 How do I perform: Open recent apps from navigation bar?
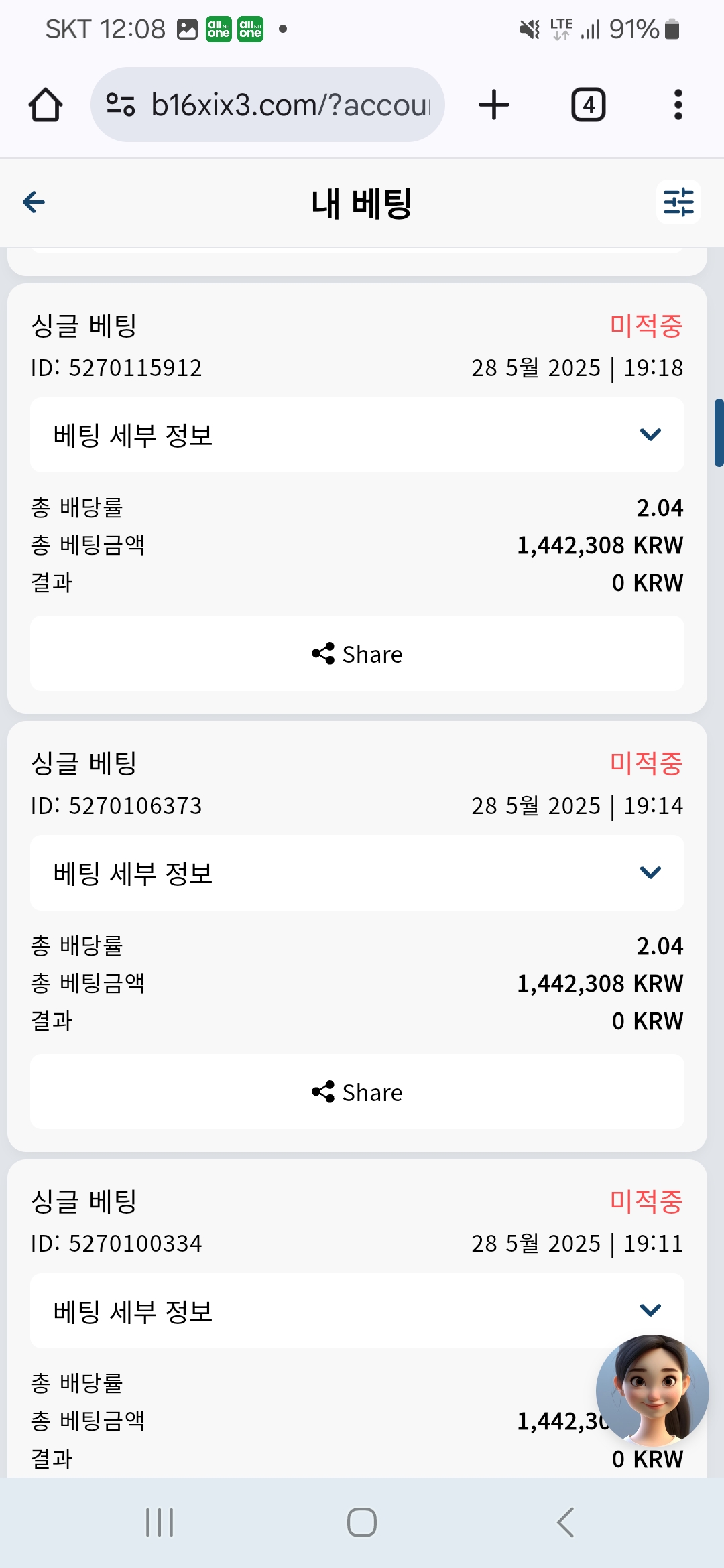tap(160, 1522)
